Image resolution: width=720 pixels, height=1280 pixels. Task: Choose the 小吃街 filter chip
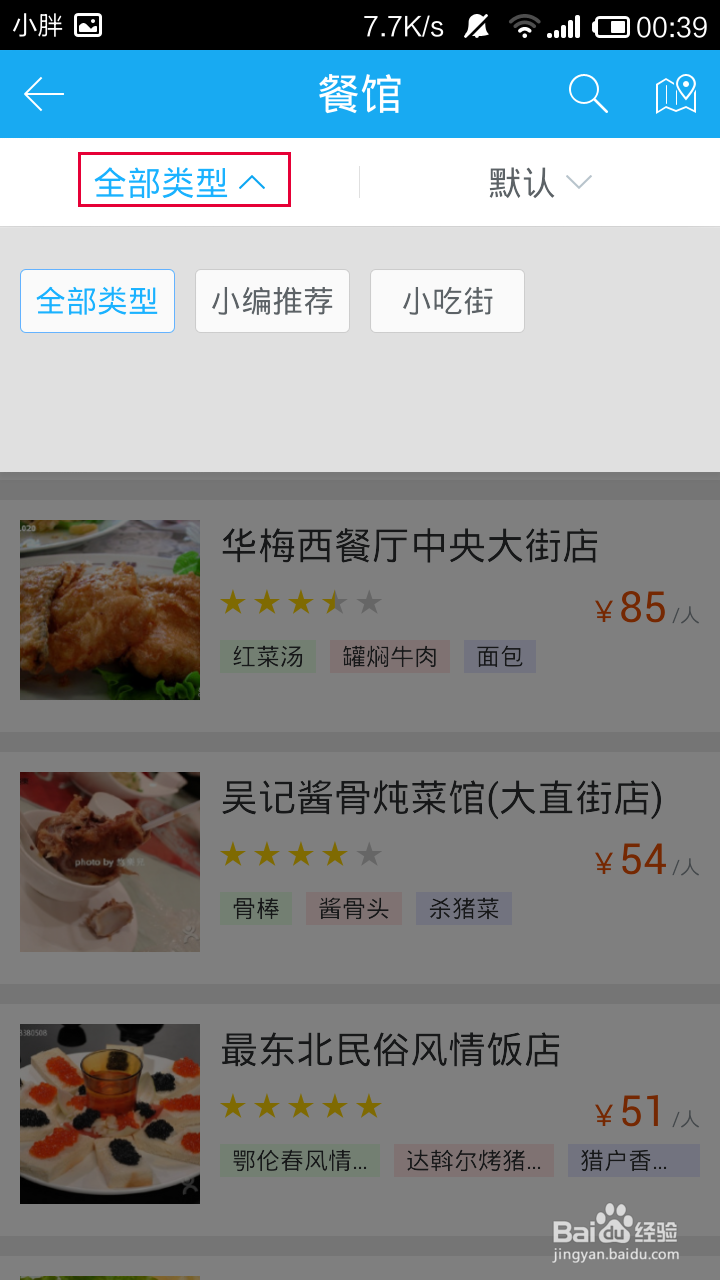click(x=447, y=301)
